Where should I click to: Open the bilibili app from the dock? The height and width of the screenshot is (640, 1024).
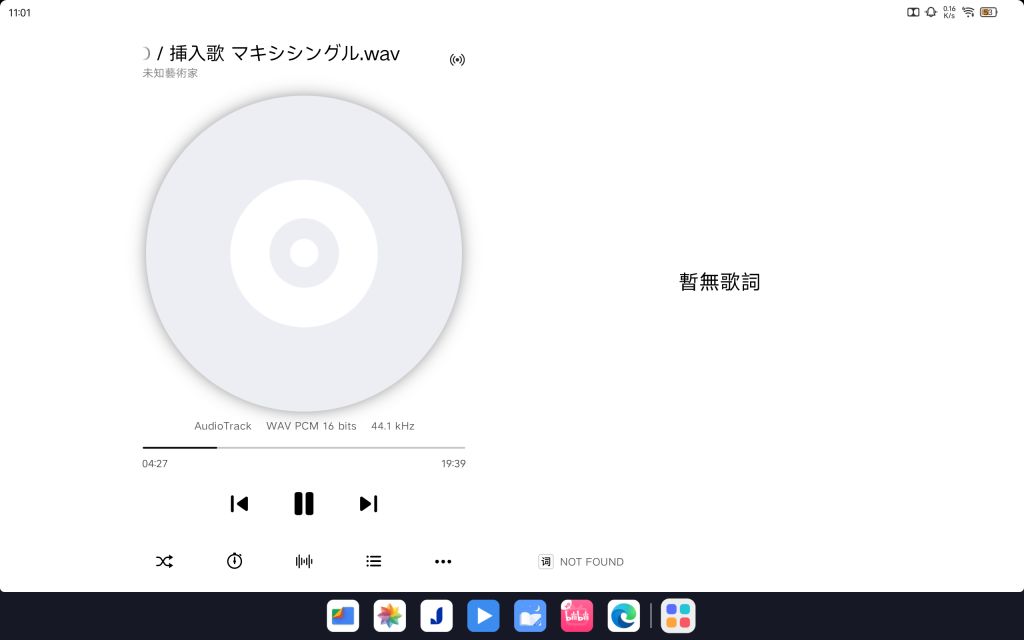(x=577, y=616)
